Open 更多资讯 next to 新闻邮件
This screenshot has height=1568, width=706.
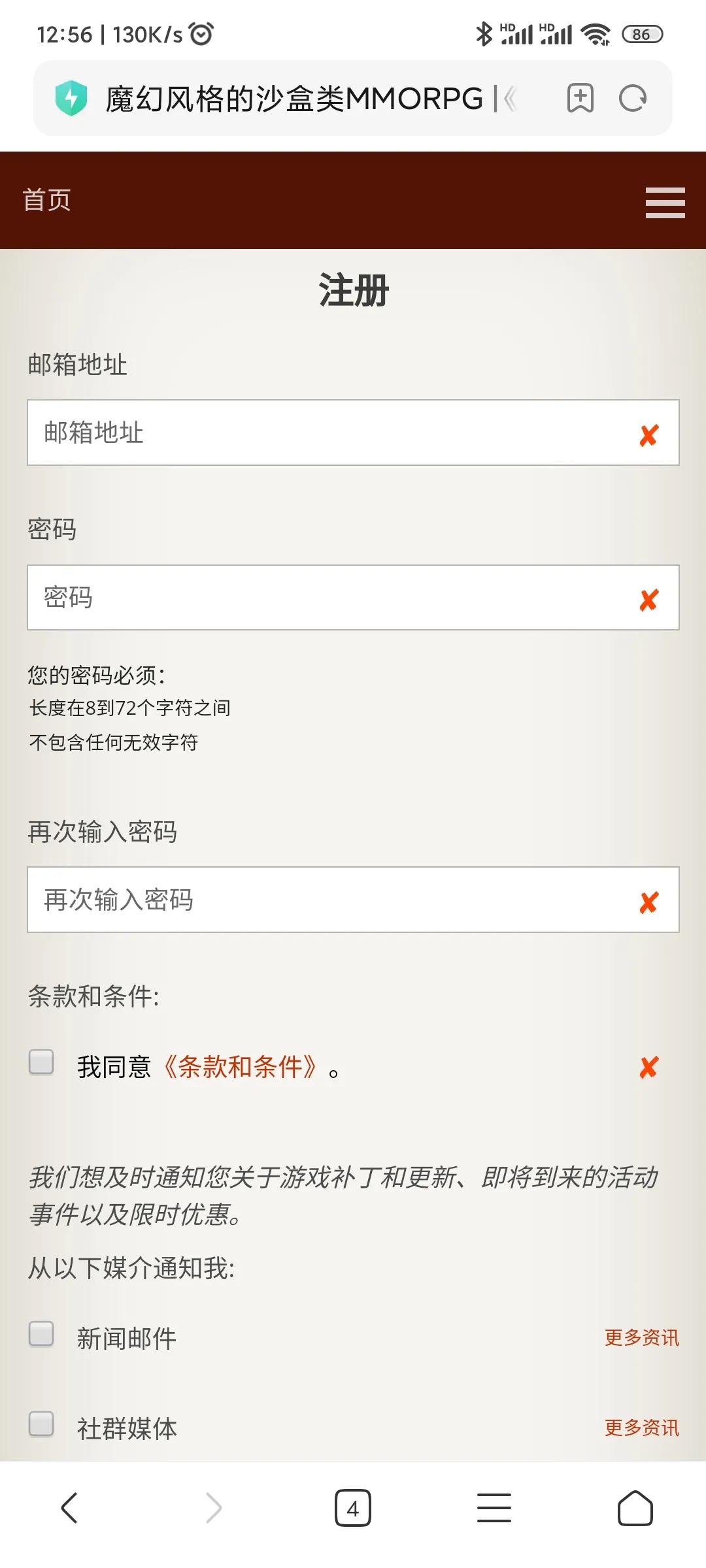(641, 1337)
